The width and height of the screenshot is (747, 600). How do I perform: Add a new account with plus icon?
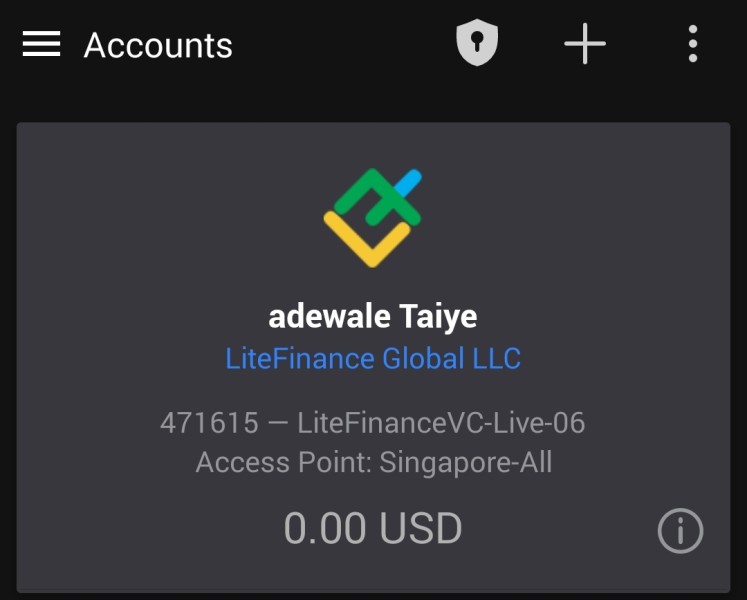[x=585, y=44]
